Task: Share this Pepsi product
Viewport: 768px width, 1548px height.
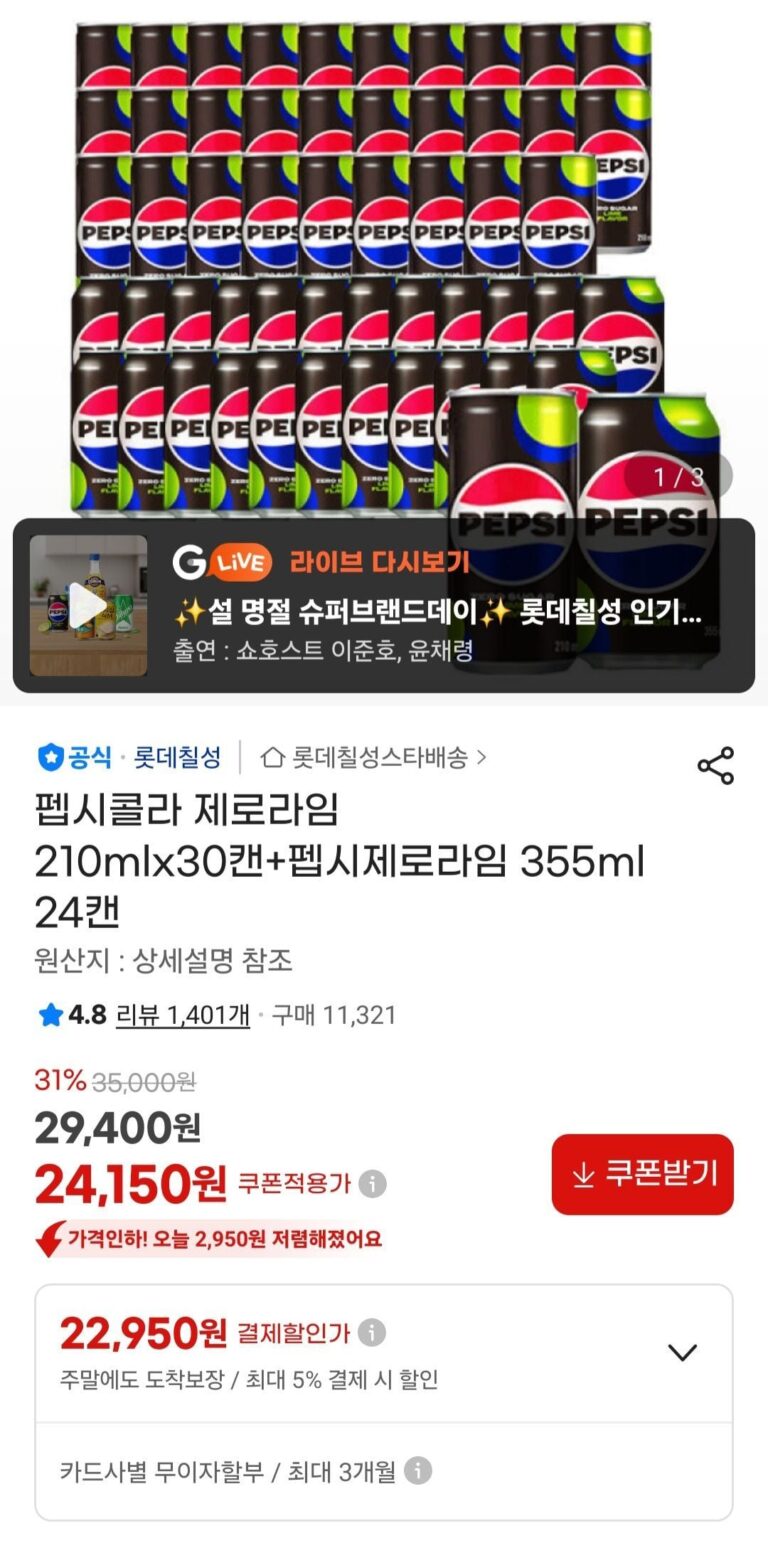Action: coord(715,765)
